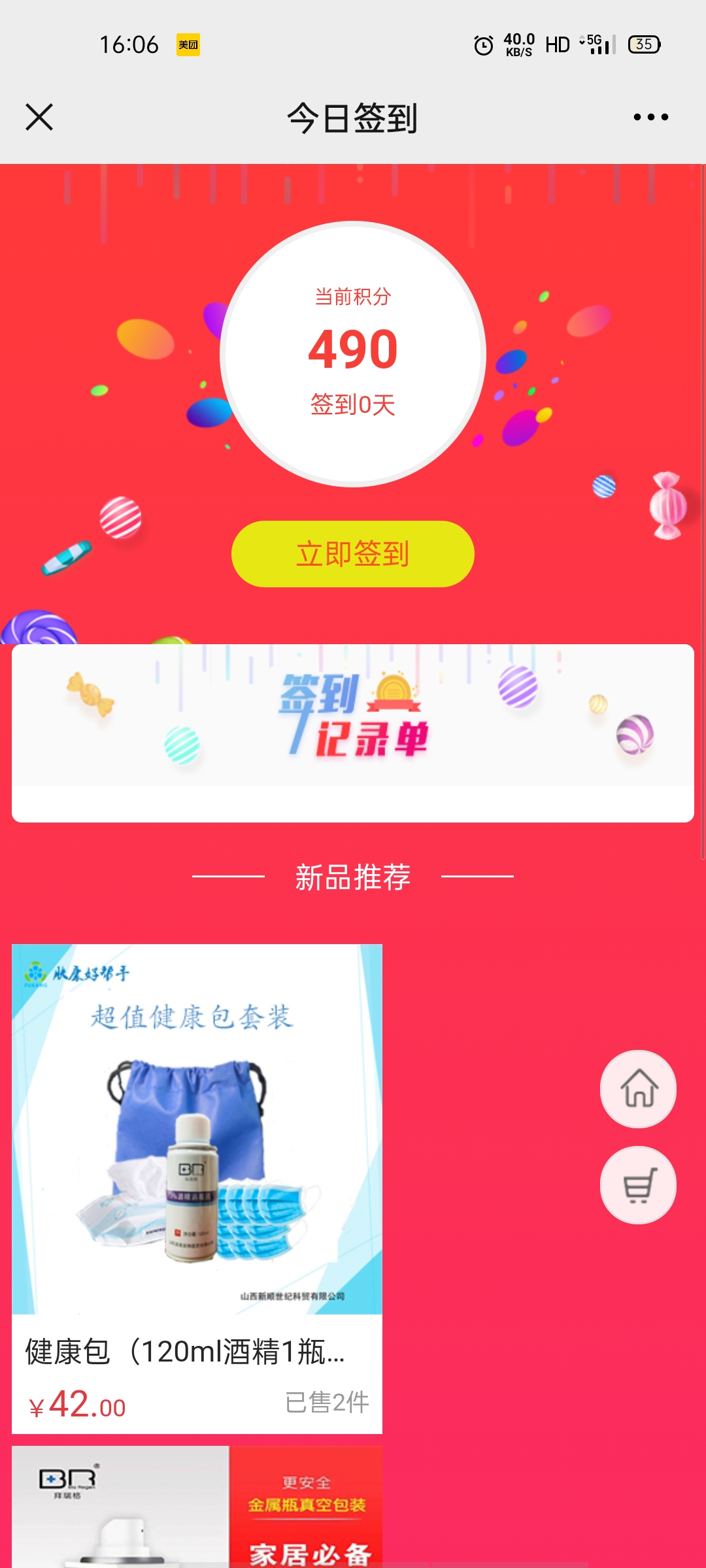Screen dimensions: 706x1568
Task: Open the 健康包 product card
Action: pos(197,1176)
